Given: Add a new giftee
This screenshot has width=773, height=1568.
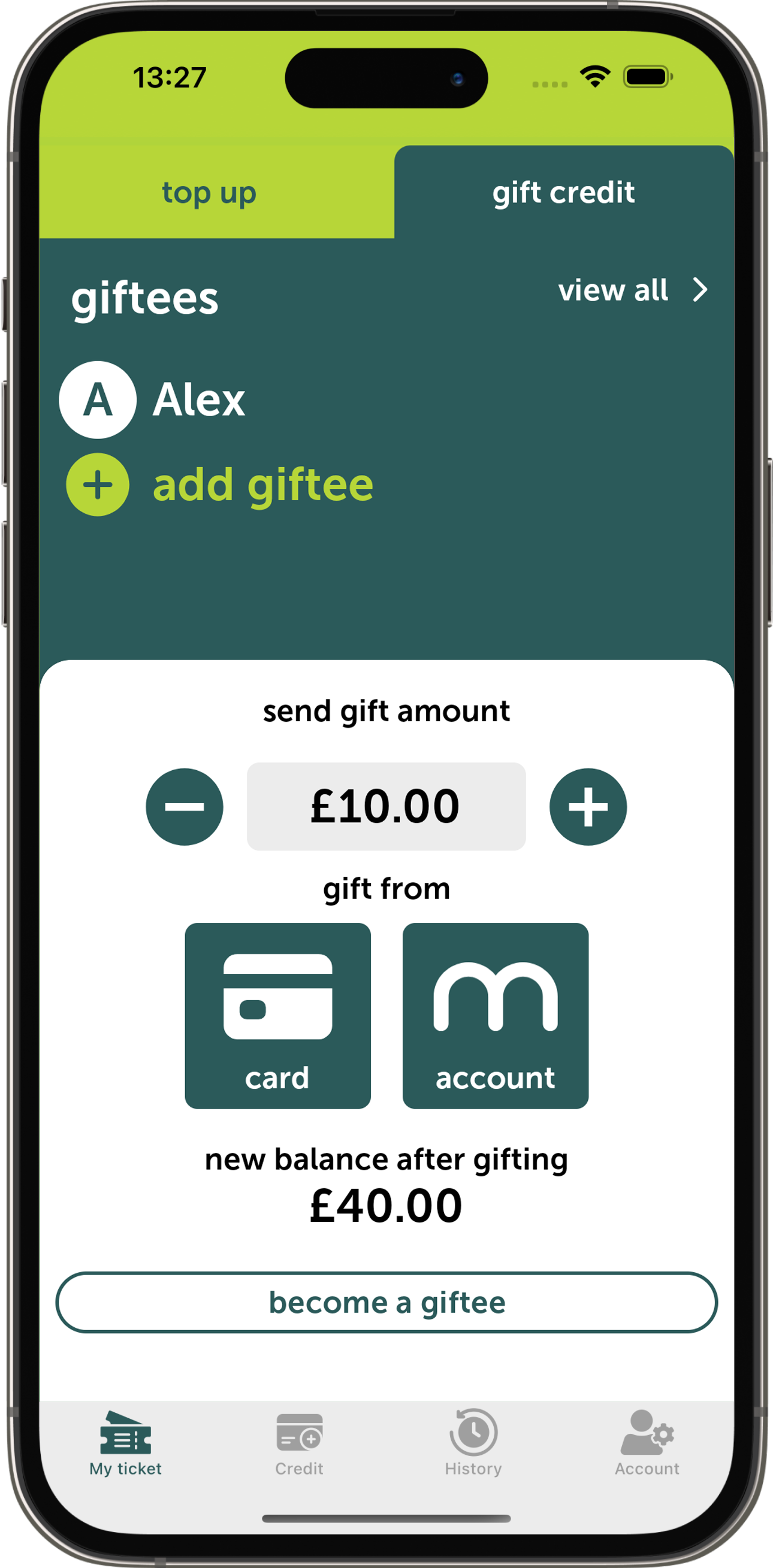Looking at the screenshot, I should [x=220, y=485].
